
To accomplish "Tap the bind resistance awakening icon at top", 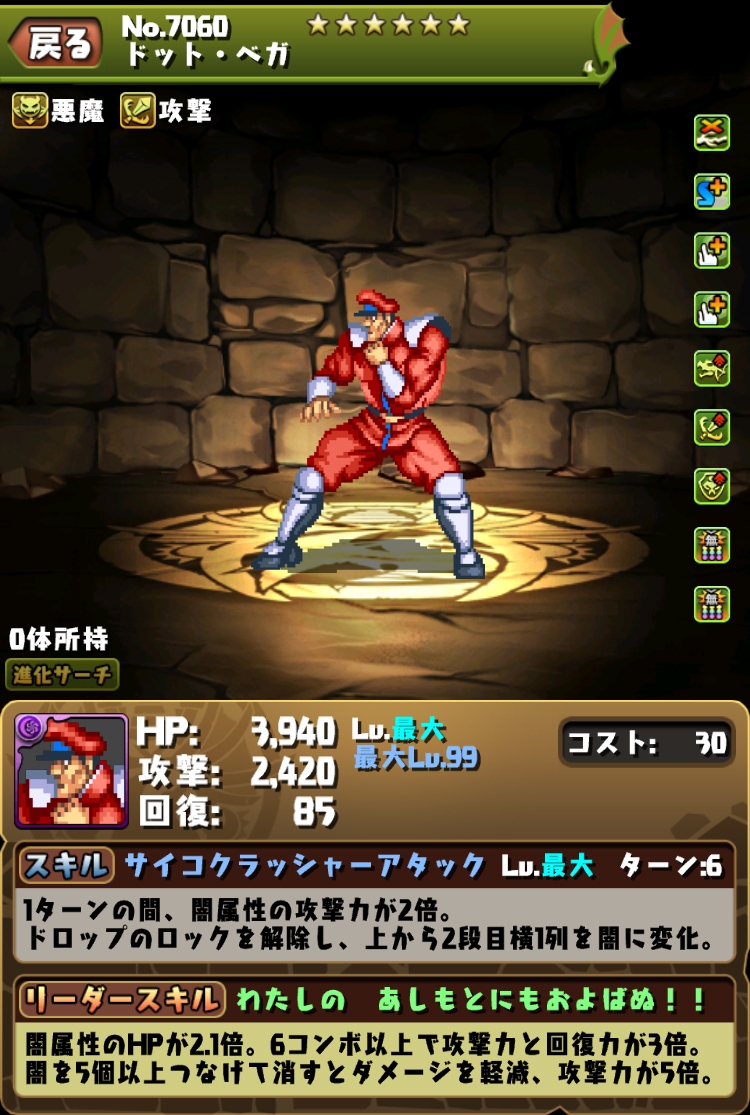I will pyautogui.click(x=712, y=133).
